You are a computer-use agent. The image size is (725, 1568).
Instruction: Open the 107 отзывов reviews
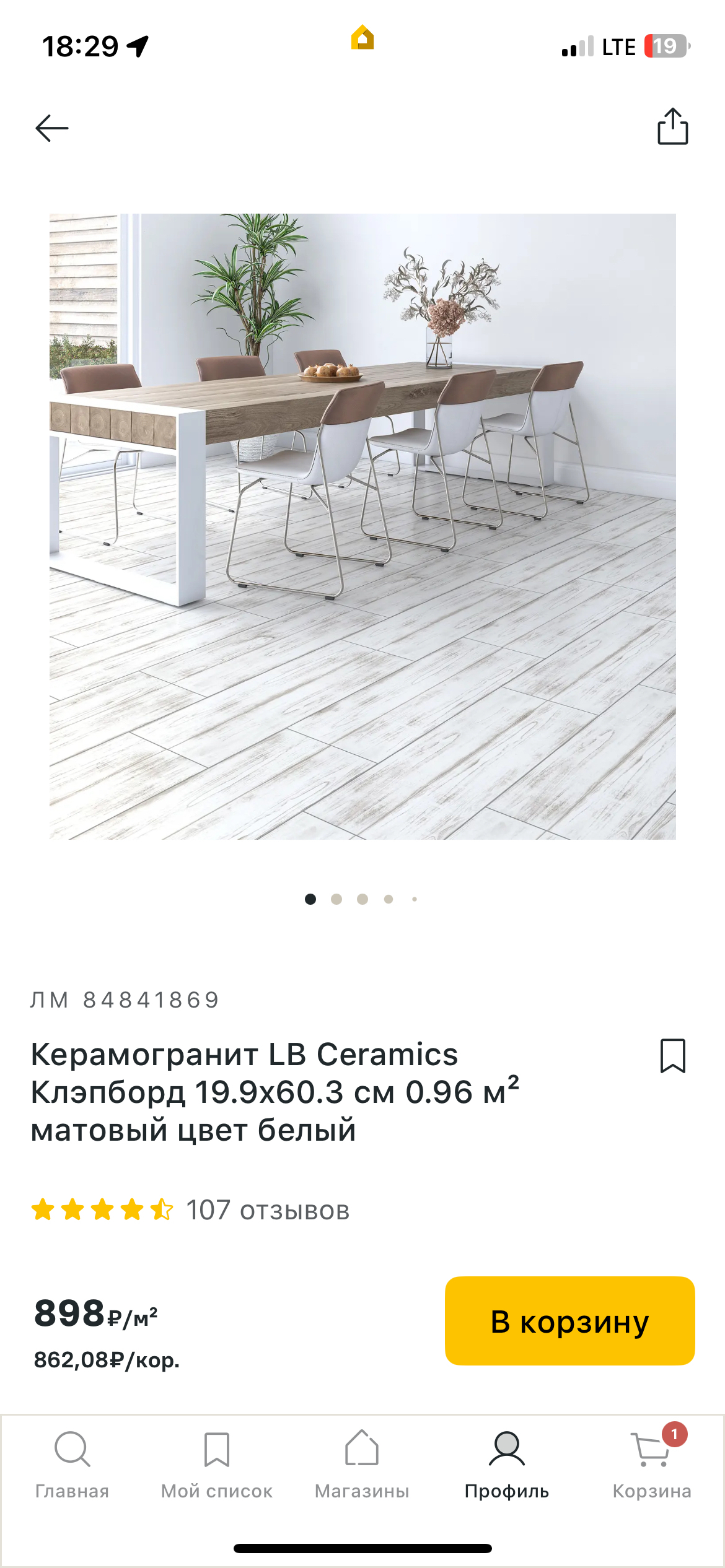pos(268,1210)
